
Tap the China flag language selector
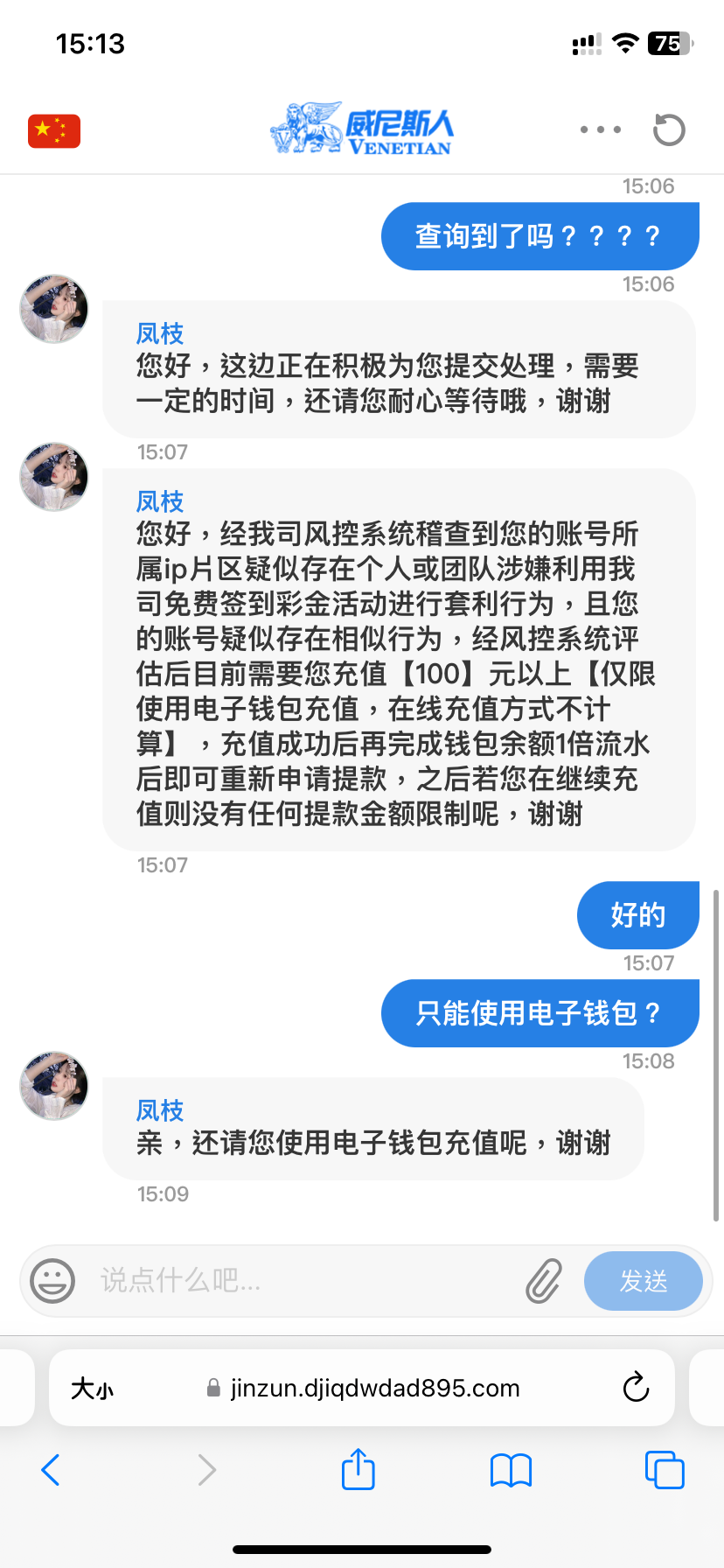click(x=54, y=131)
